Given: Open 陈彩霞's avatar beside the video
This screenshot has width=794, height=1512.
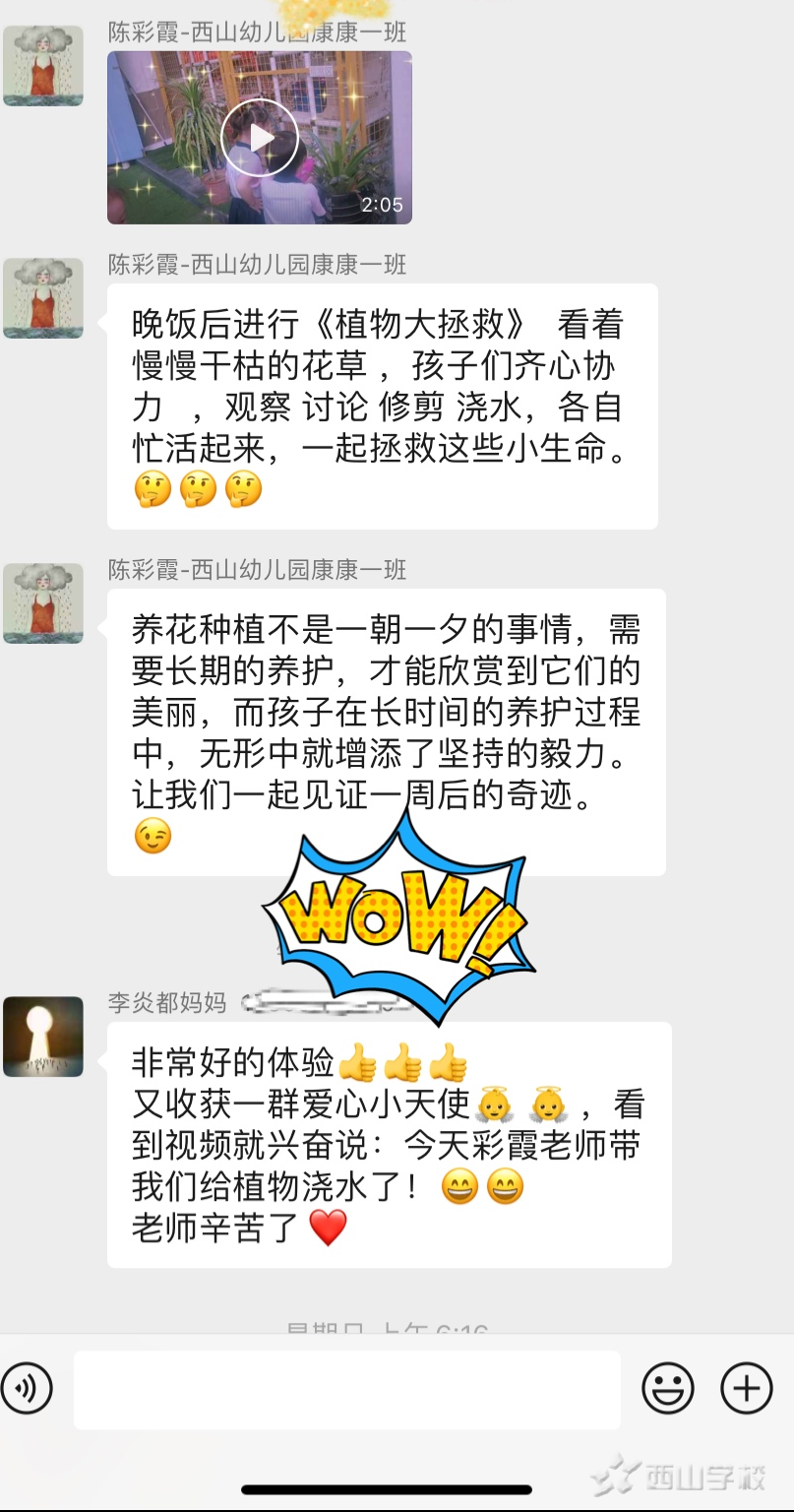Looking at the screenshot, I should click(x=43, y=66).
